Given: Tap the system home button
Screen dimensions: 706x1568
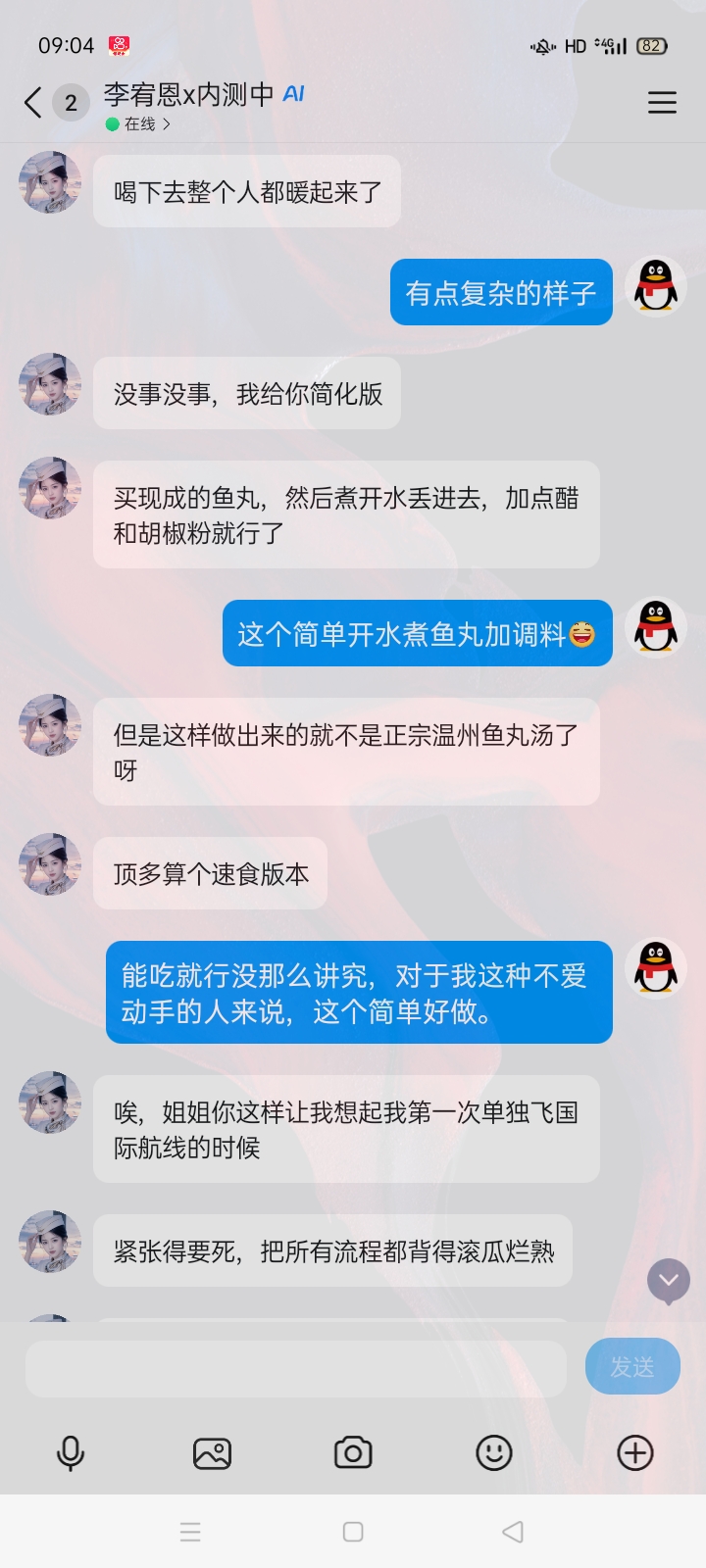Looking at the screenshot, I should click(353, 1532).
